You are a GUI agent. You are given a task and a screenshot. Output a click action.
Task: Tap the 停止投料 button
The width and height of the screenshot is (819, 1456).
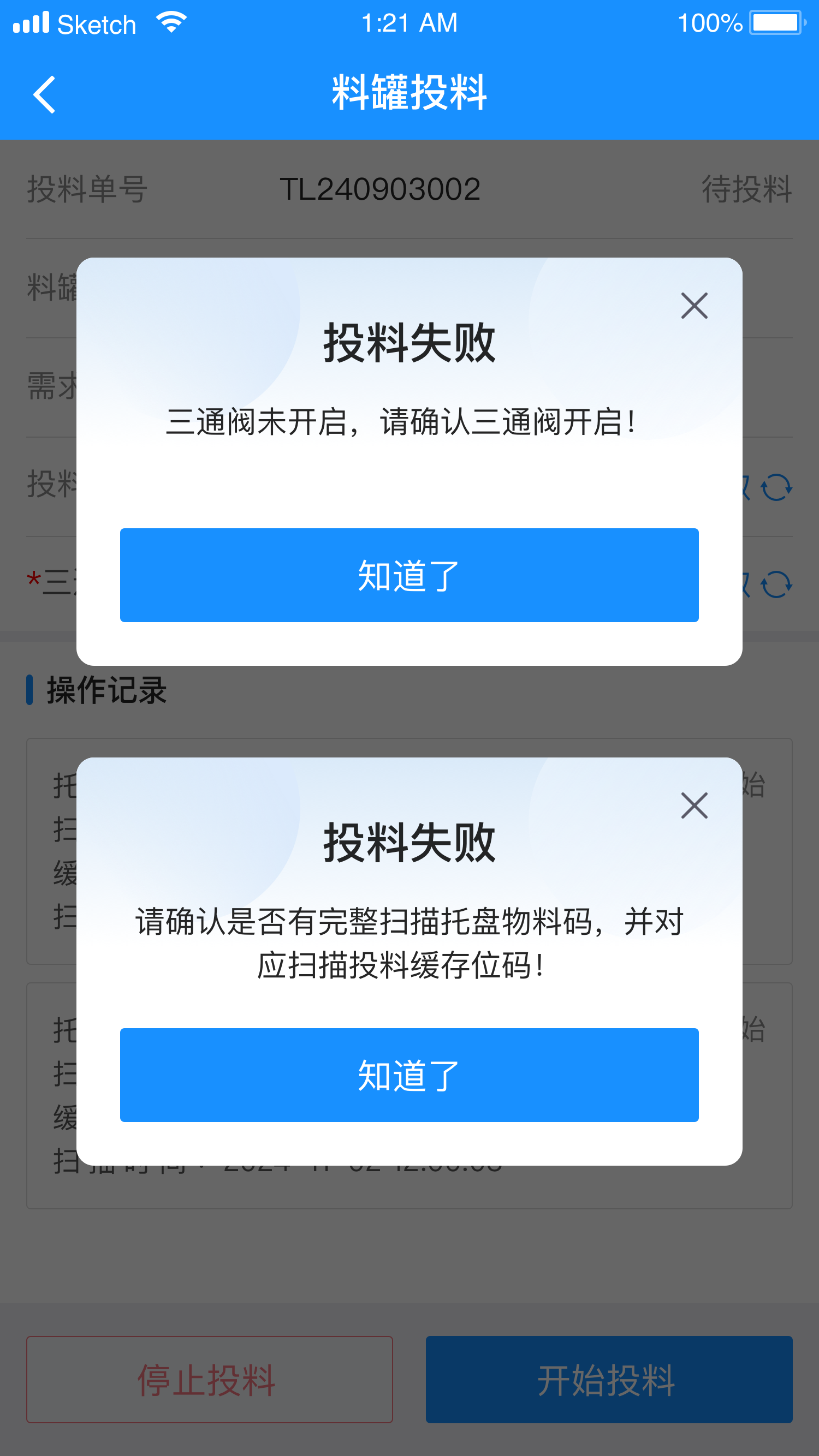click(209, 1380)
